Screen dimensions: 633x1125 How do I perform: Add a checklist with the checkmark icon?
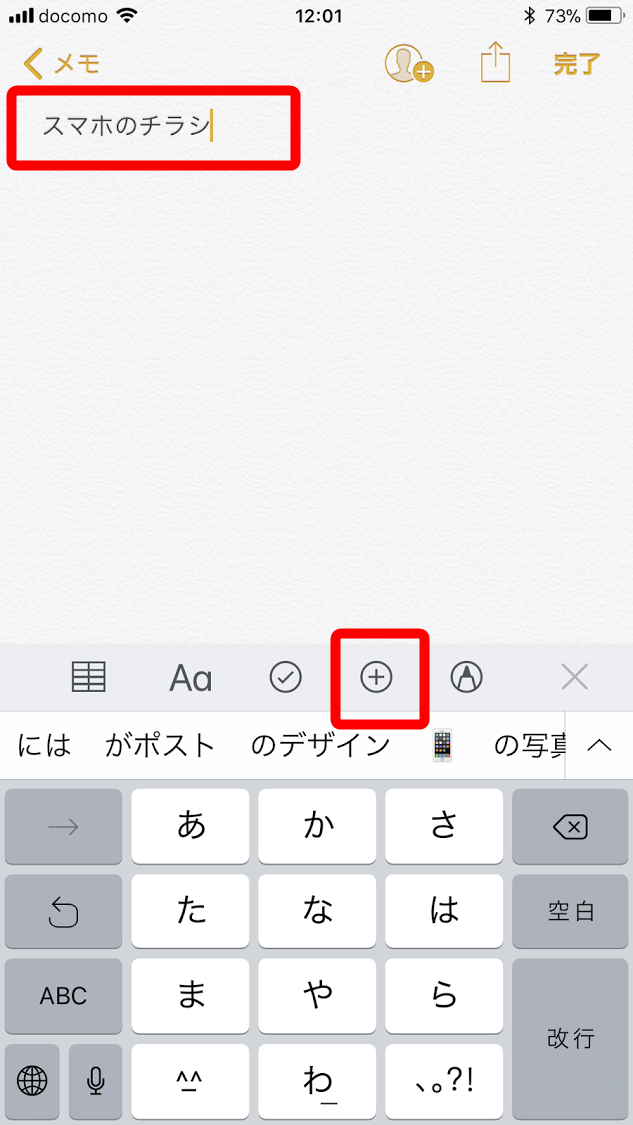coord(286,678)
